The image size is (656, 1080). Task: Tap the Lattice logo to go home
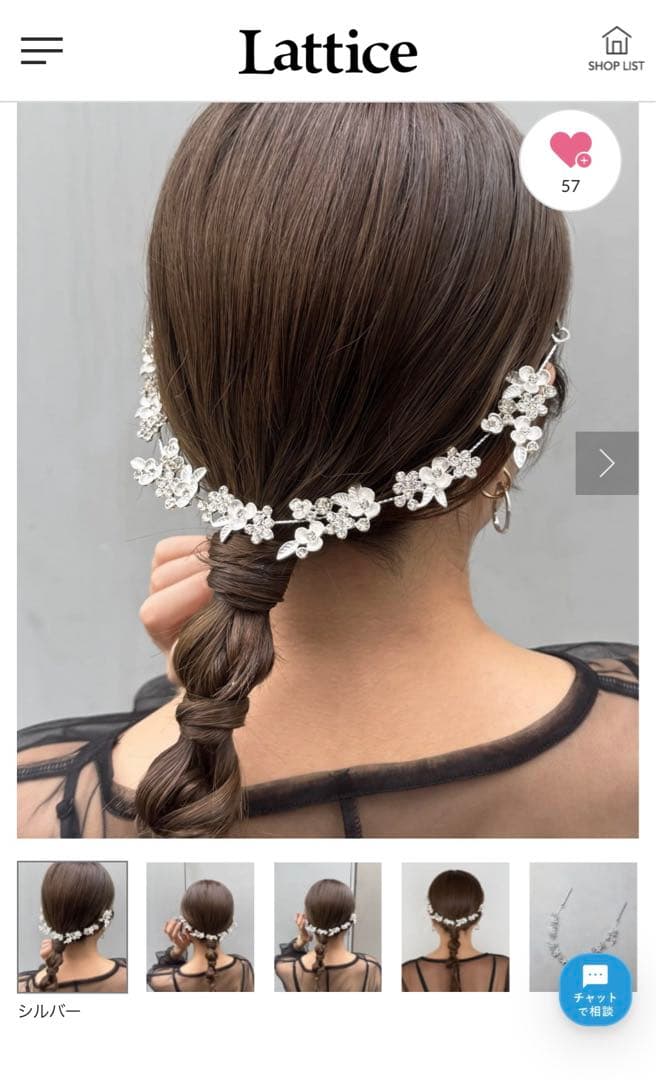pos(328,52)
